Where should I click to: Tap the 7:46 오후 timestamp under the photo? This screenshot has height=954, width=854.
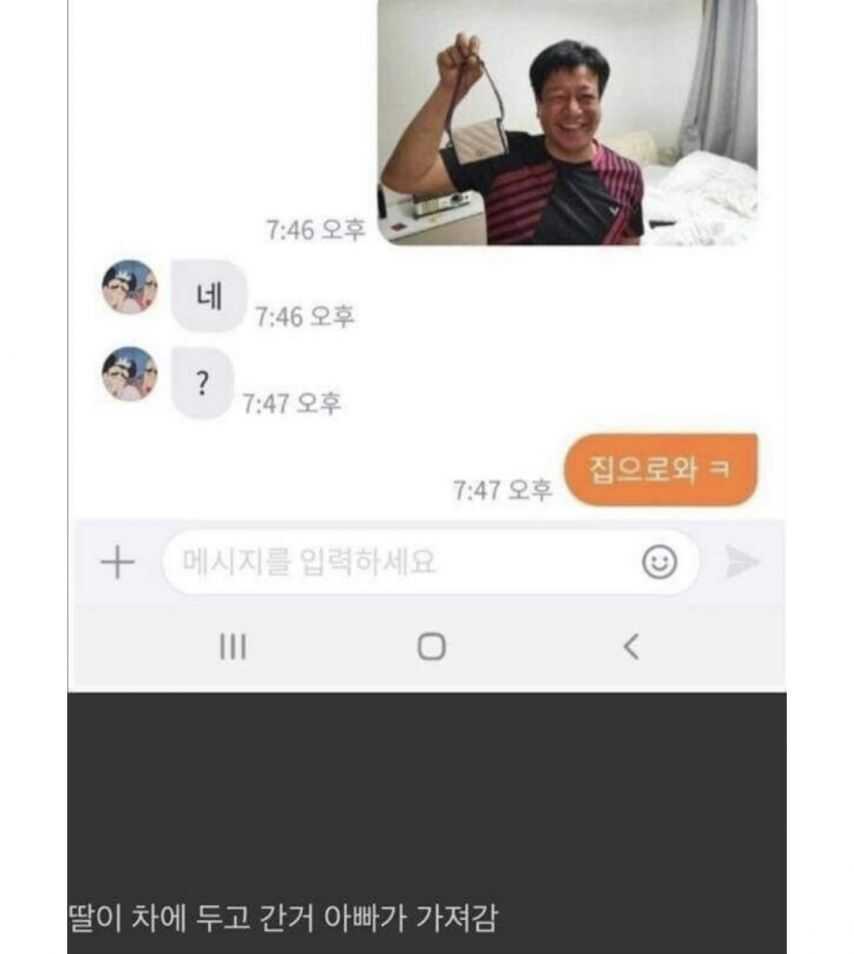[x=316, y=230]
